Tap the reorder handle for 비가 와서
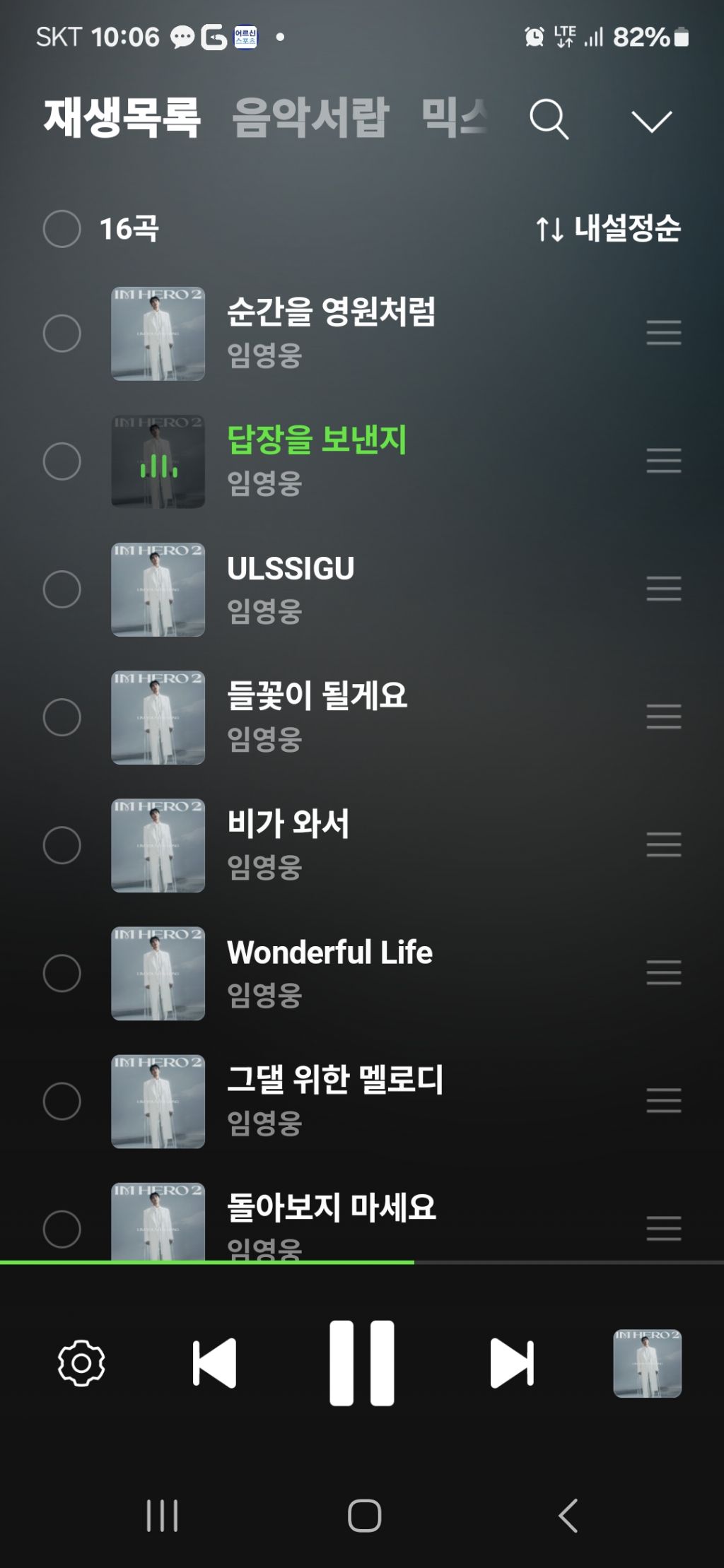Viewport: 724px width, 1568px height. coord(664,845)
